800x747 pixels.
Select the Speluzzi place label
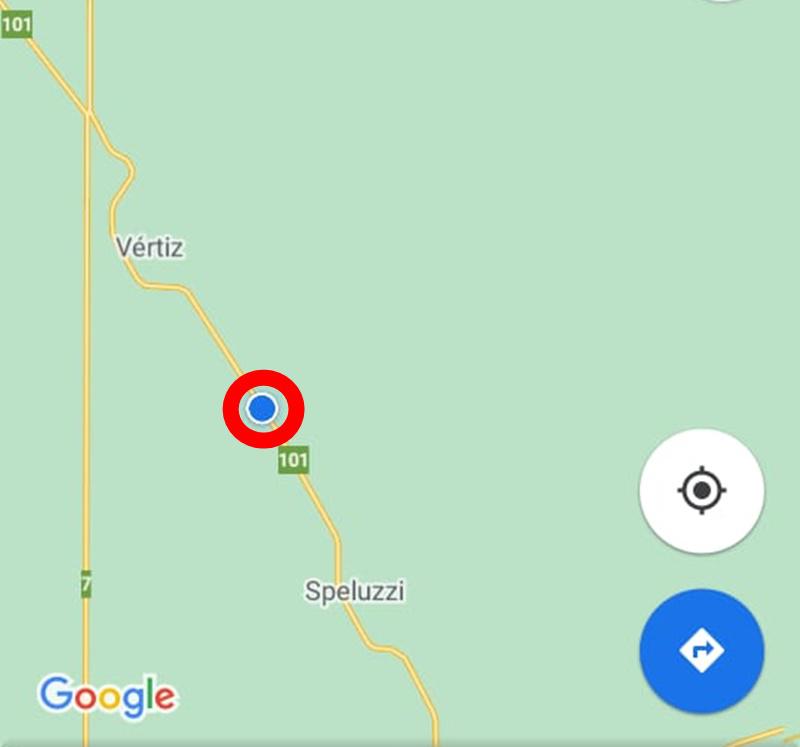pyautogui.click(x=355, y=591)
